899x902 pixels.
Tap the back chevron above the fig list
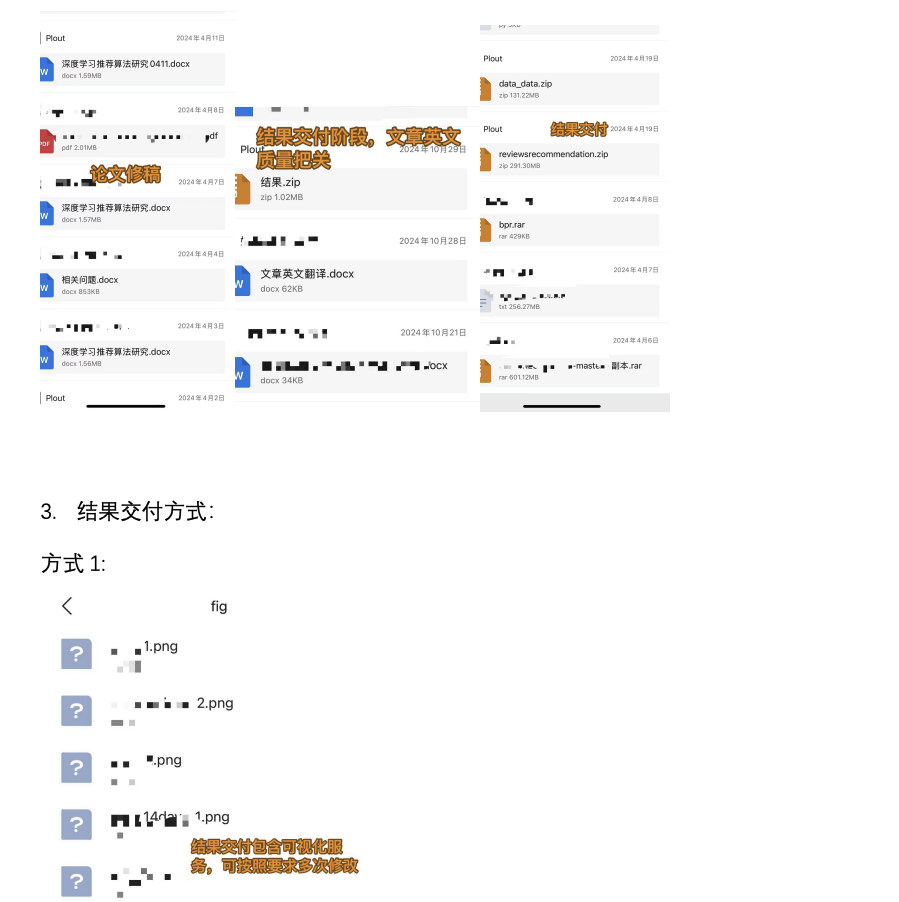tap(66, 605)
